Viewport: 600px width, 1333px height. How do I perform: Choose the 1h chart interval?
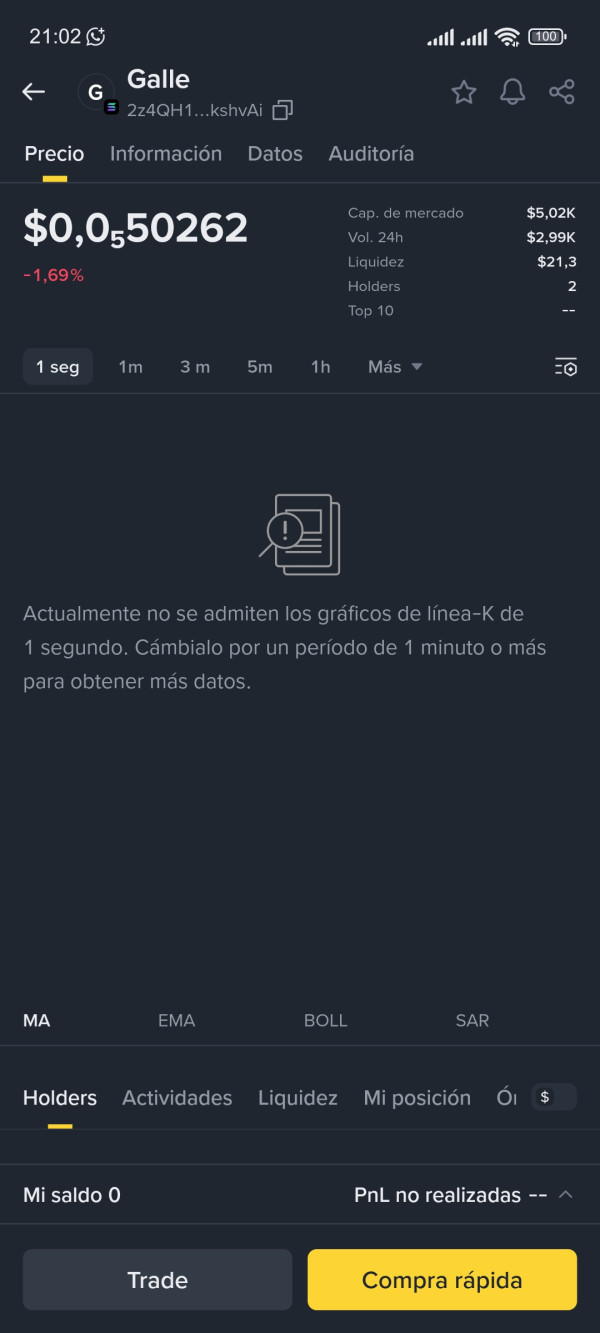pos(320,367)
